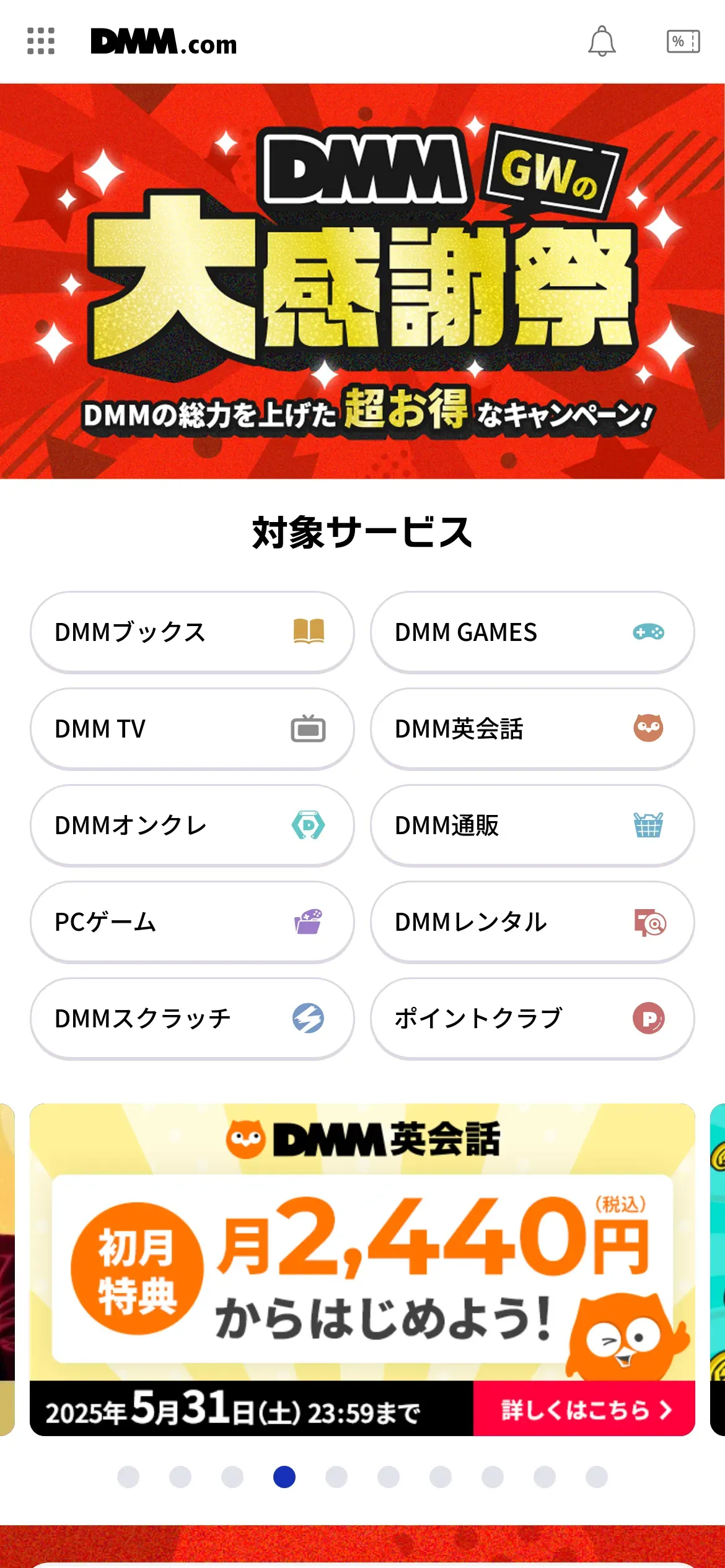Jump to the first carousel page dot

[128, 1477]
